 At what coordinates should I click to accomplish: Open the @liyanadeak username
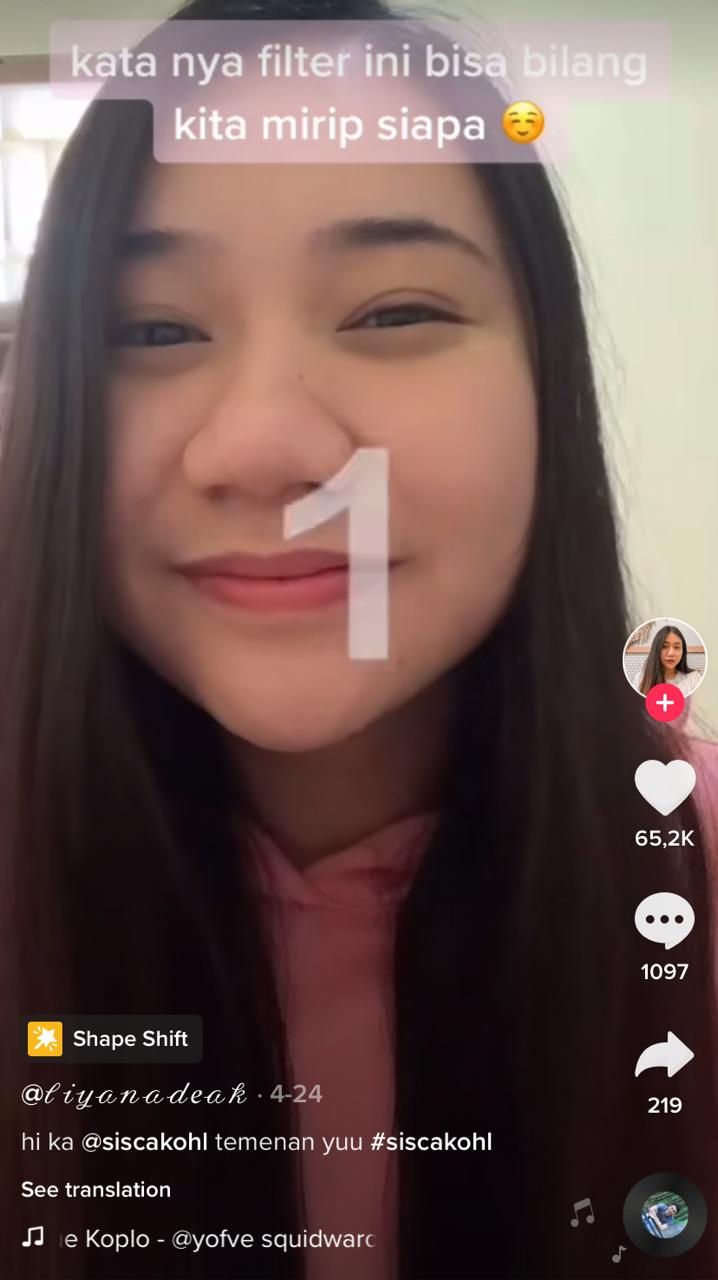(134, 1094)
